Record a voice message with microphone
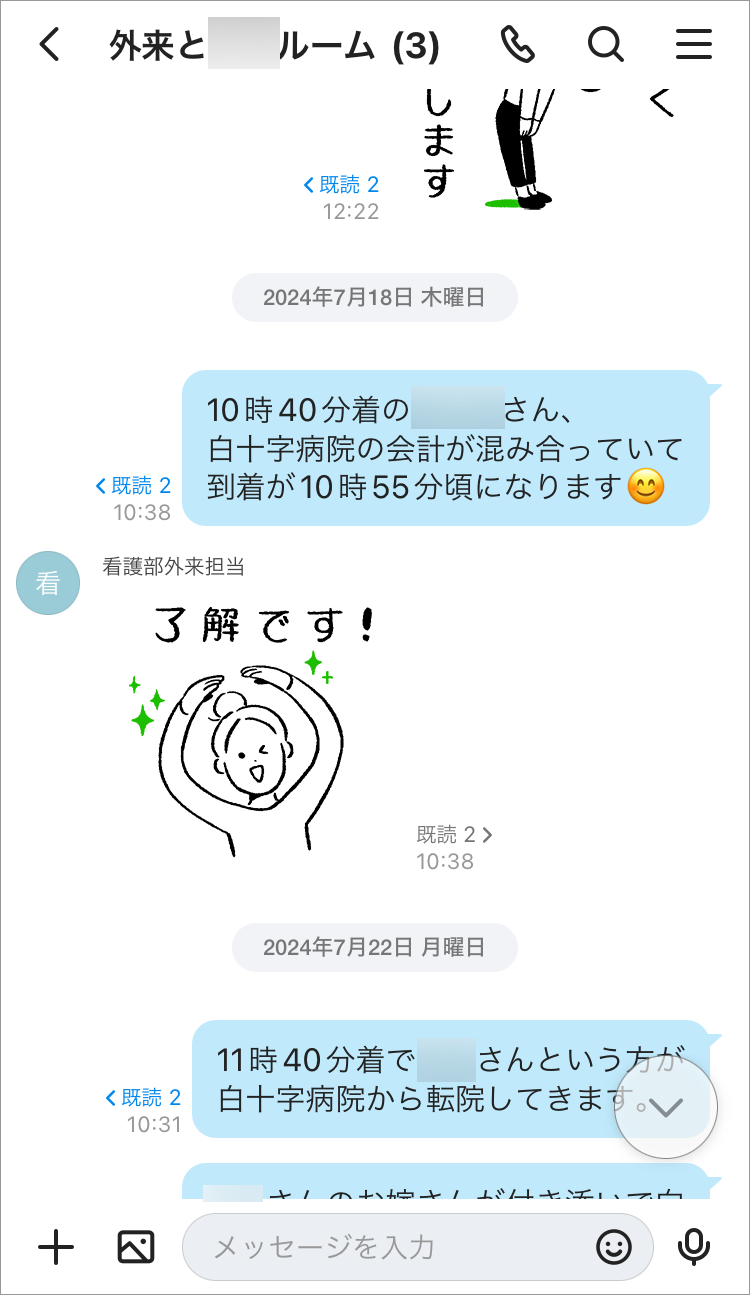Image resolution: width=750 pixels, height=1295 pixels. pyautogui.click(x=693, y=1246)
